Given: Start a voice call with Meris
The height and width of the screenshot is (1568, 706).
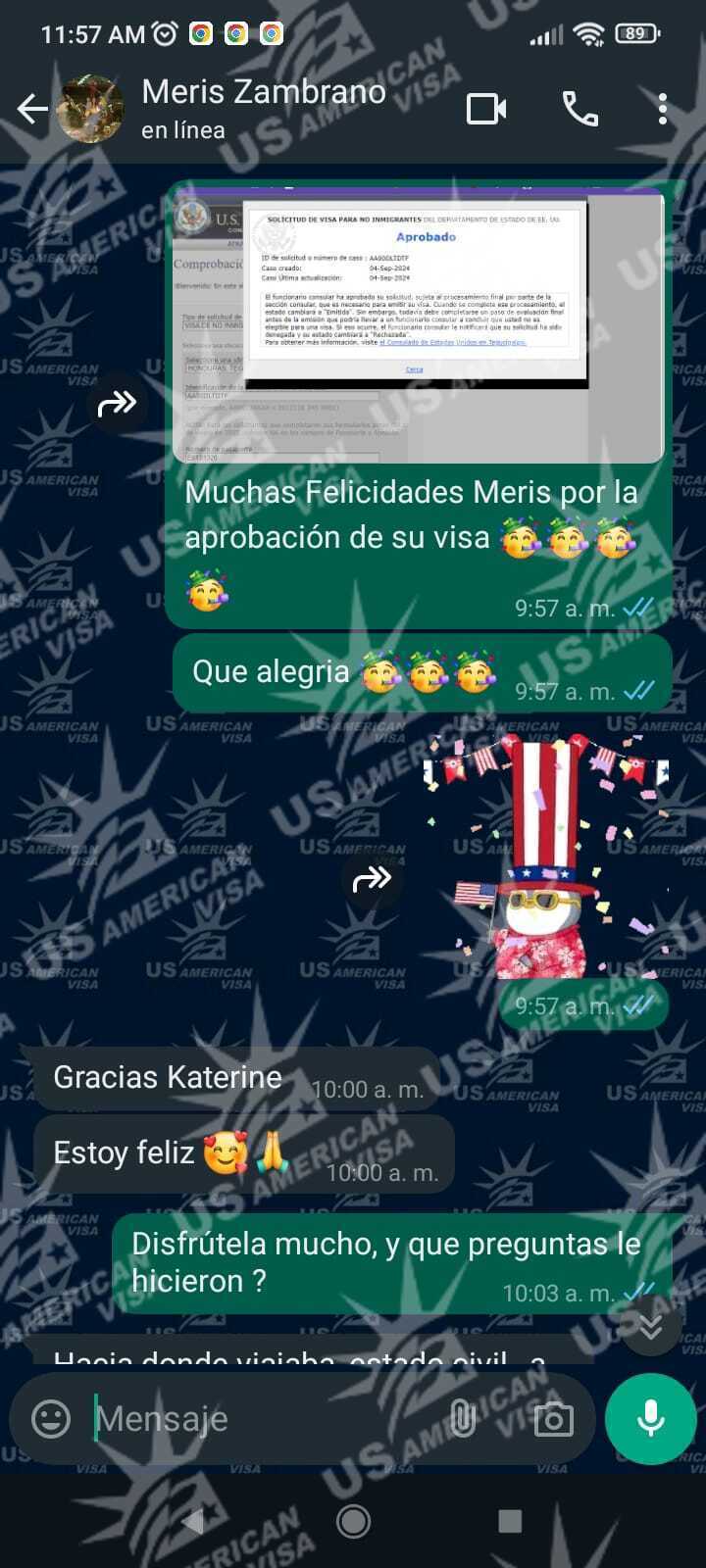Looking at the screenshot, I should tap(580, 109).
